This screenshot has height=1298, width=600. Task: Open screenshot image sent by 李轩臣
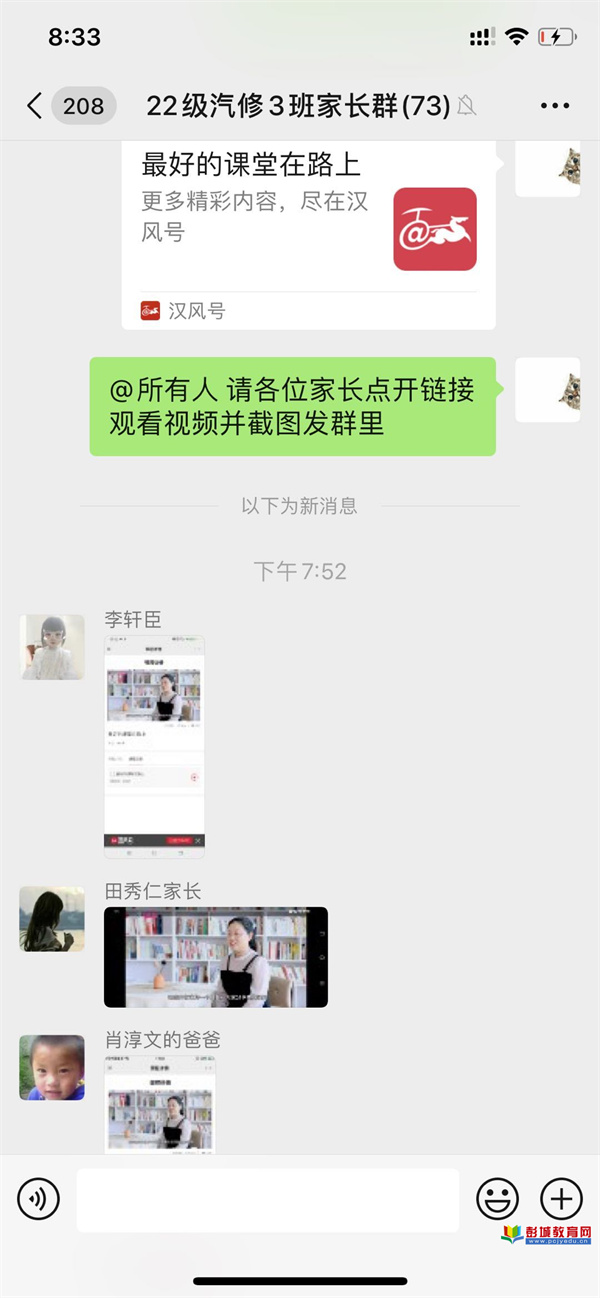pyautogui.click(x=154, y=746)
